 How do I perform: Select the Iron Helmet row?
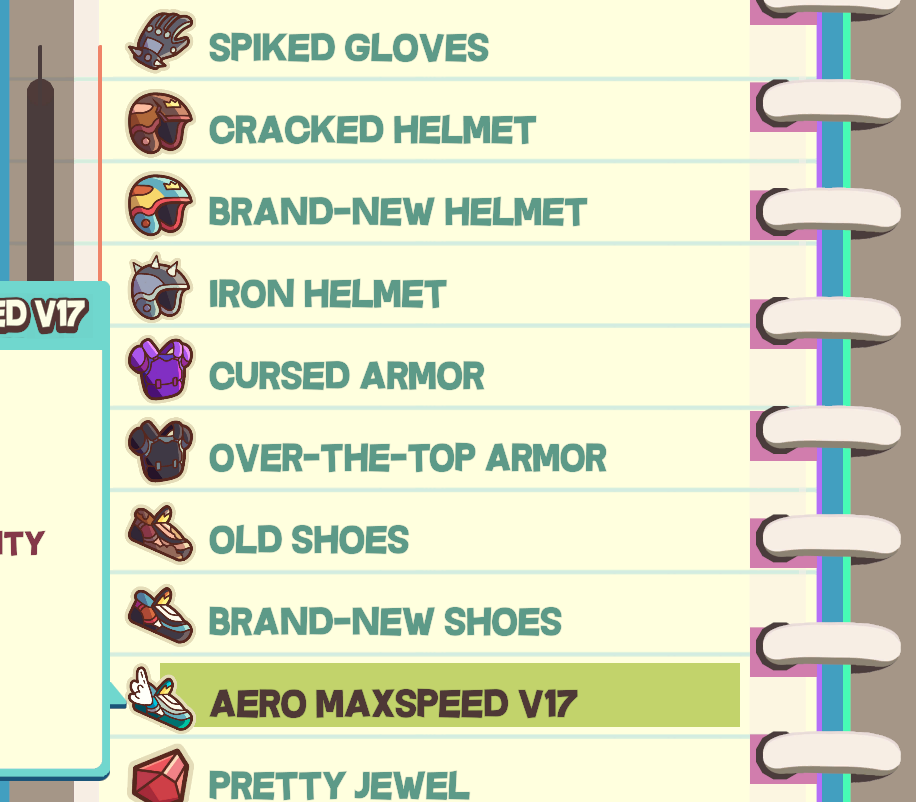[x=327, y=293]
